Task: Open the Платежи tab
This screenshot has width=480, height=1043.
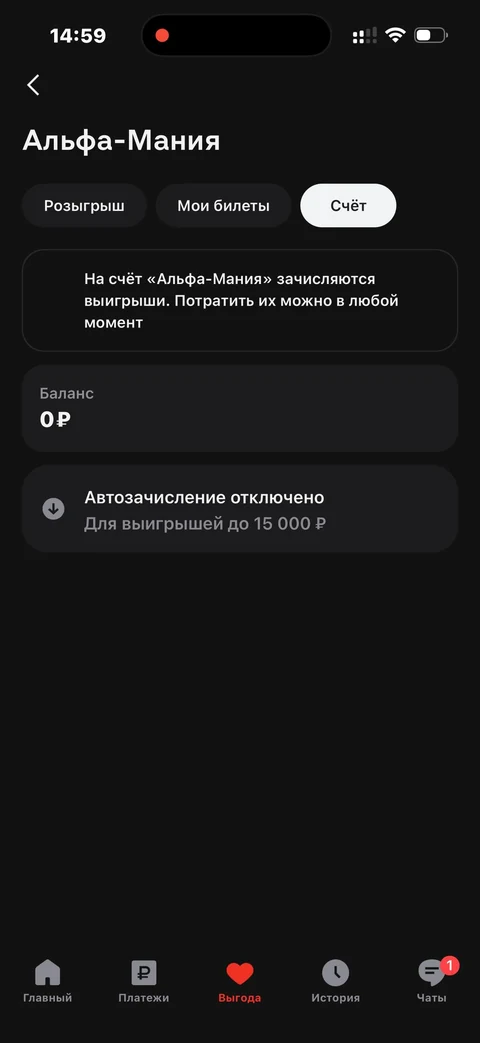Action: [x=144, y=980]
